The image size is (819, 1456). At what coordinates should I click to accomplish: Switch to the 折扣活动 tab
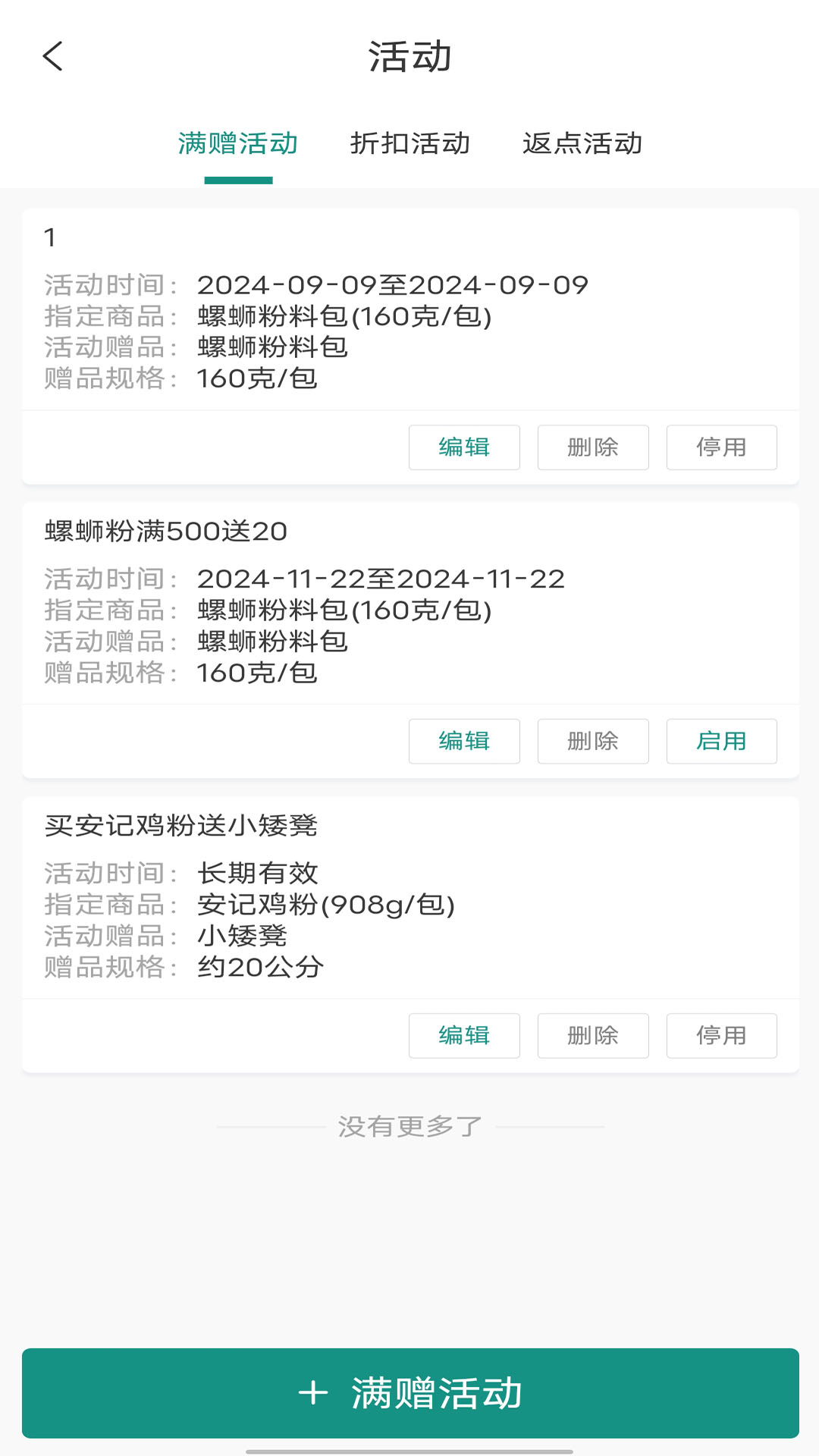(409, 143)
